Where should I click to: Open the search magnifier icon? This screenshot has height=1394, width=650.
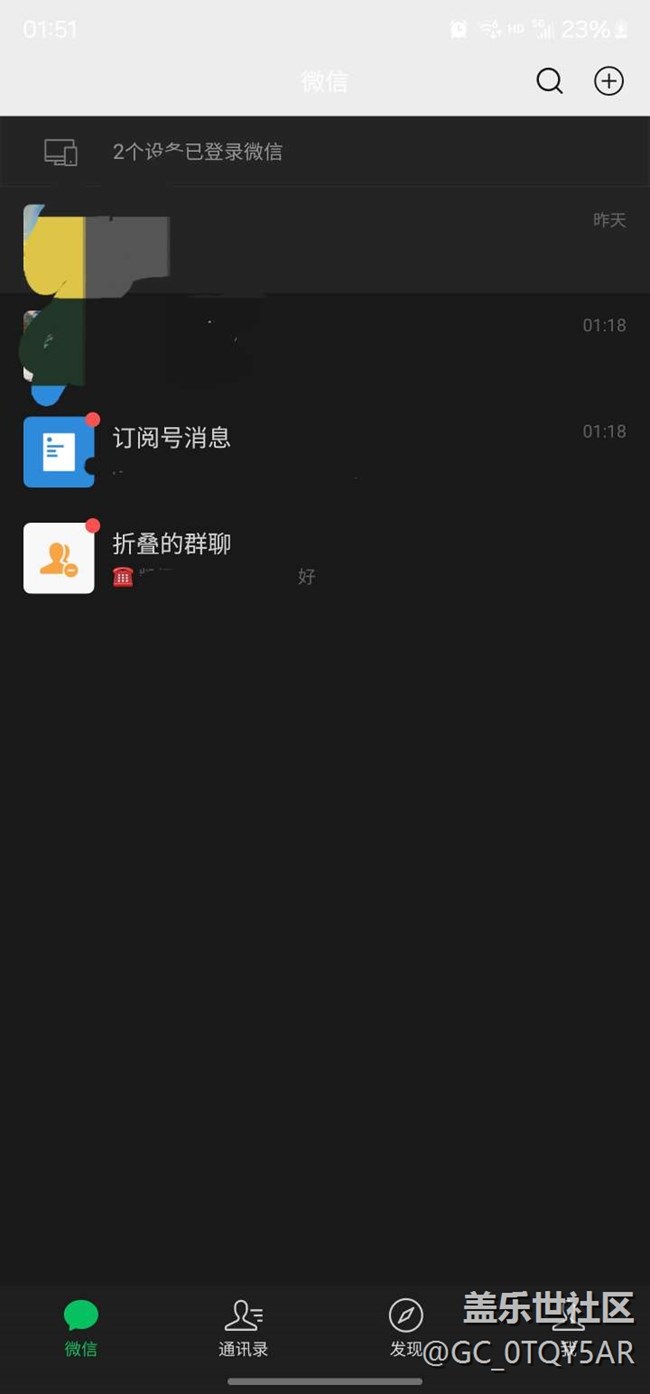(549, 81)
